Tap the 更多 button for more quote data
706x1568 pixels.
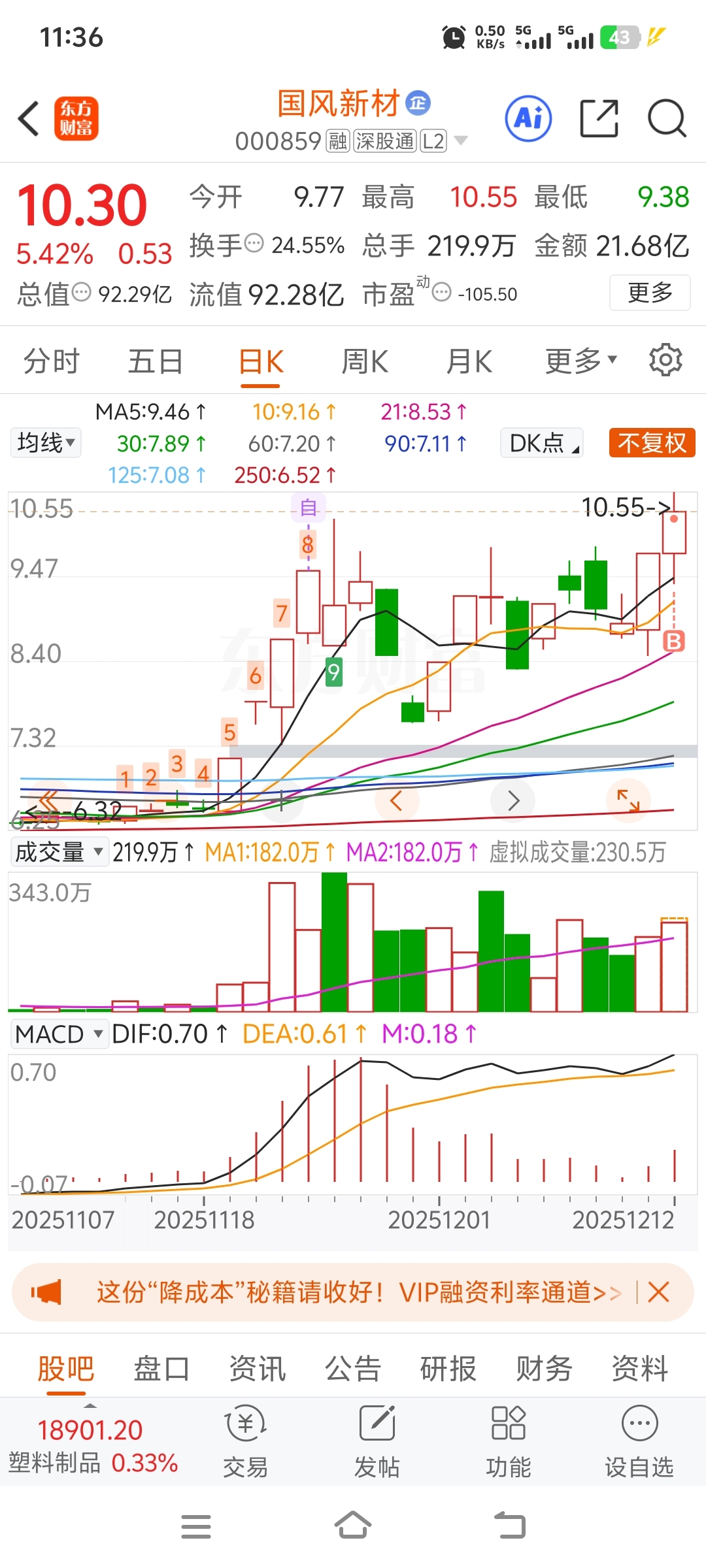650,293
